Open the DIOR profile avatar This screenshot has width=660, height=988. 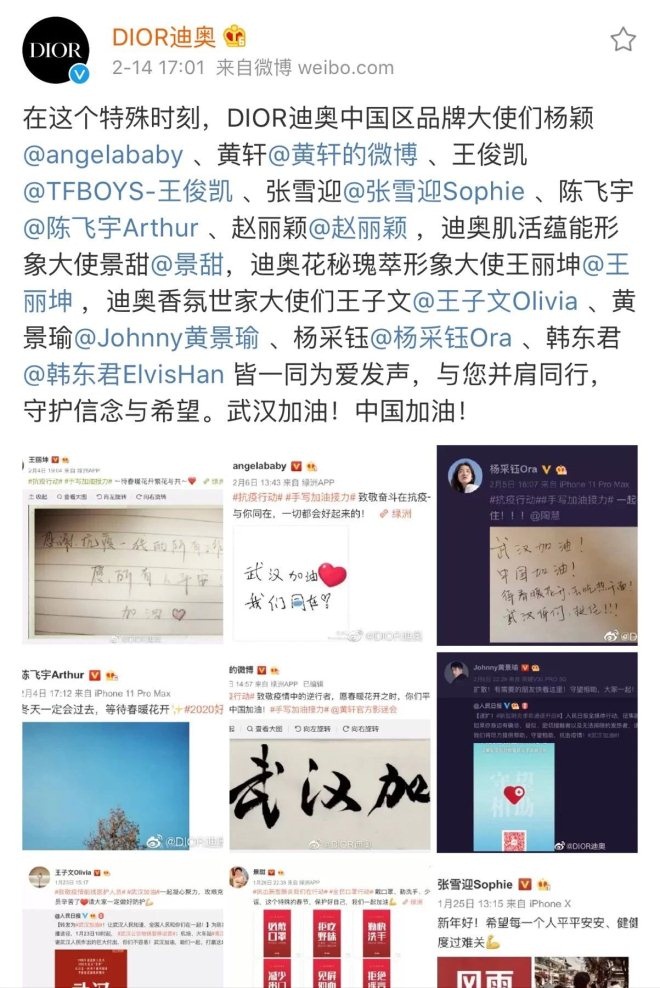(x=56, y=51)
